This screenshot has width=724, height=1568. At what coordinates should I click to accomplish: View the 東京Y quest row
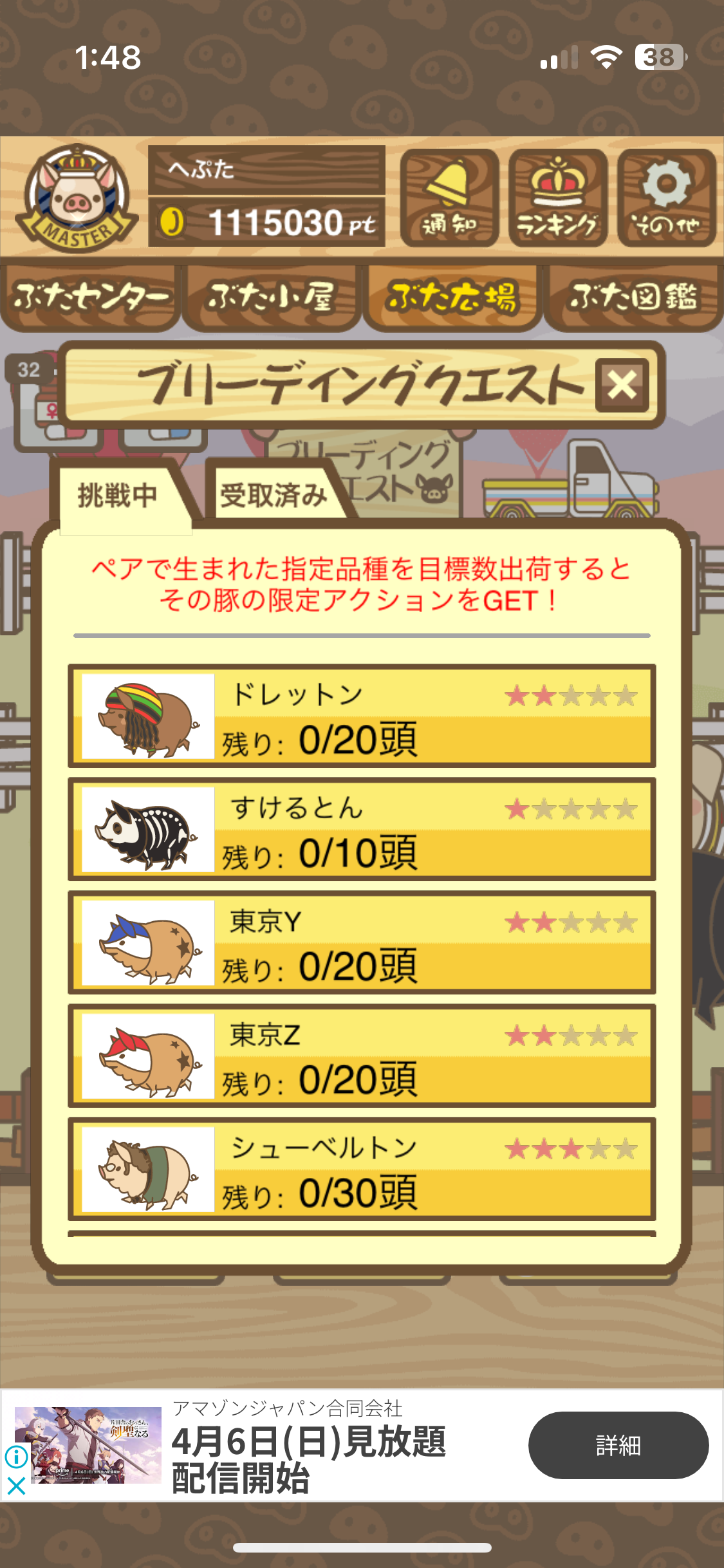tap(362, 942)
